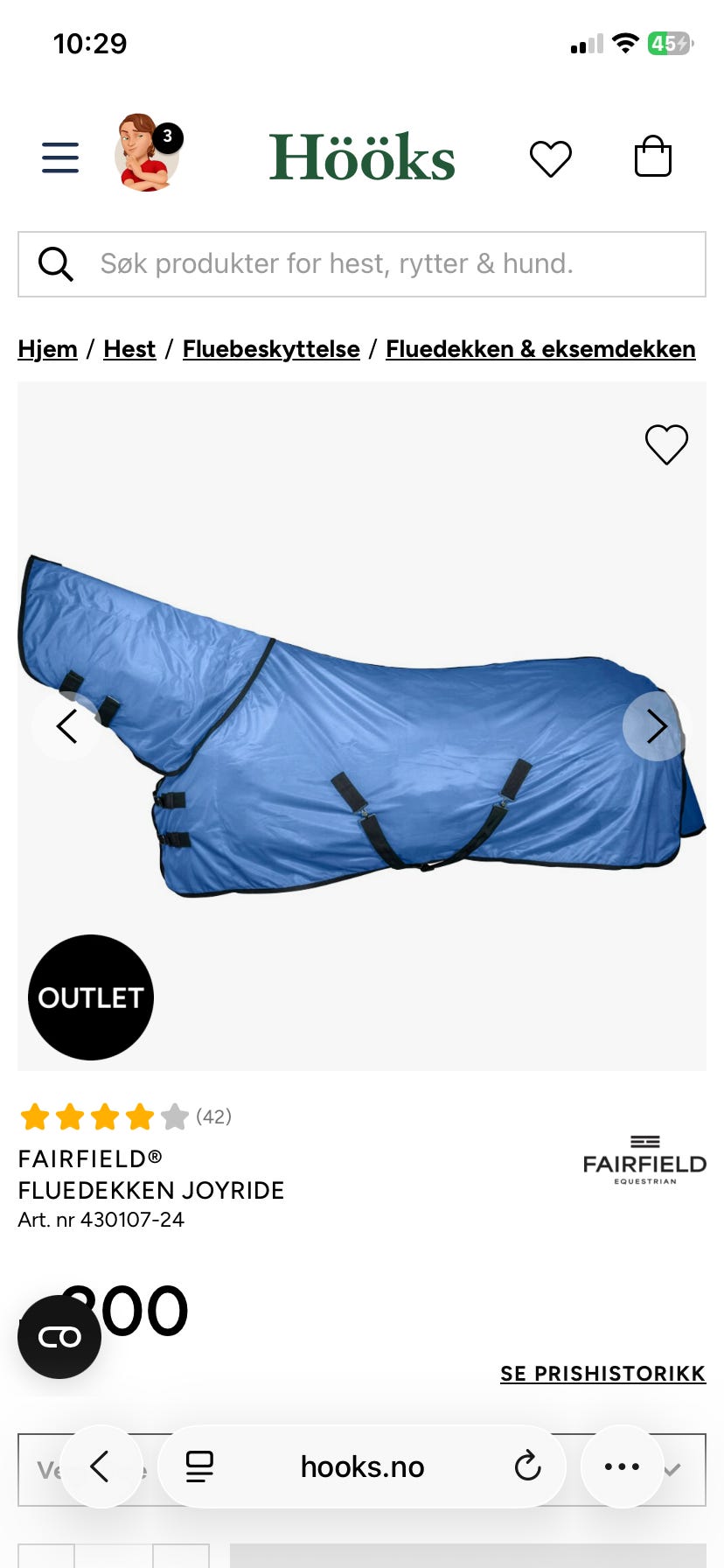Go to the Hest breadcrumb
Viewport: 724px width, 1568px height.
click(x=129, y=348)
